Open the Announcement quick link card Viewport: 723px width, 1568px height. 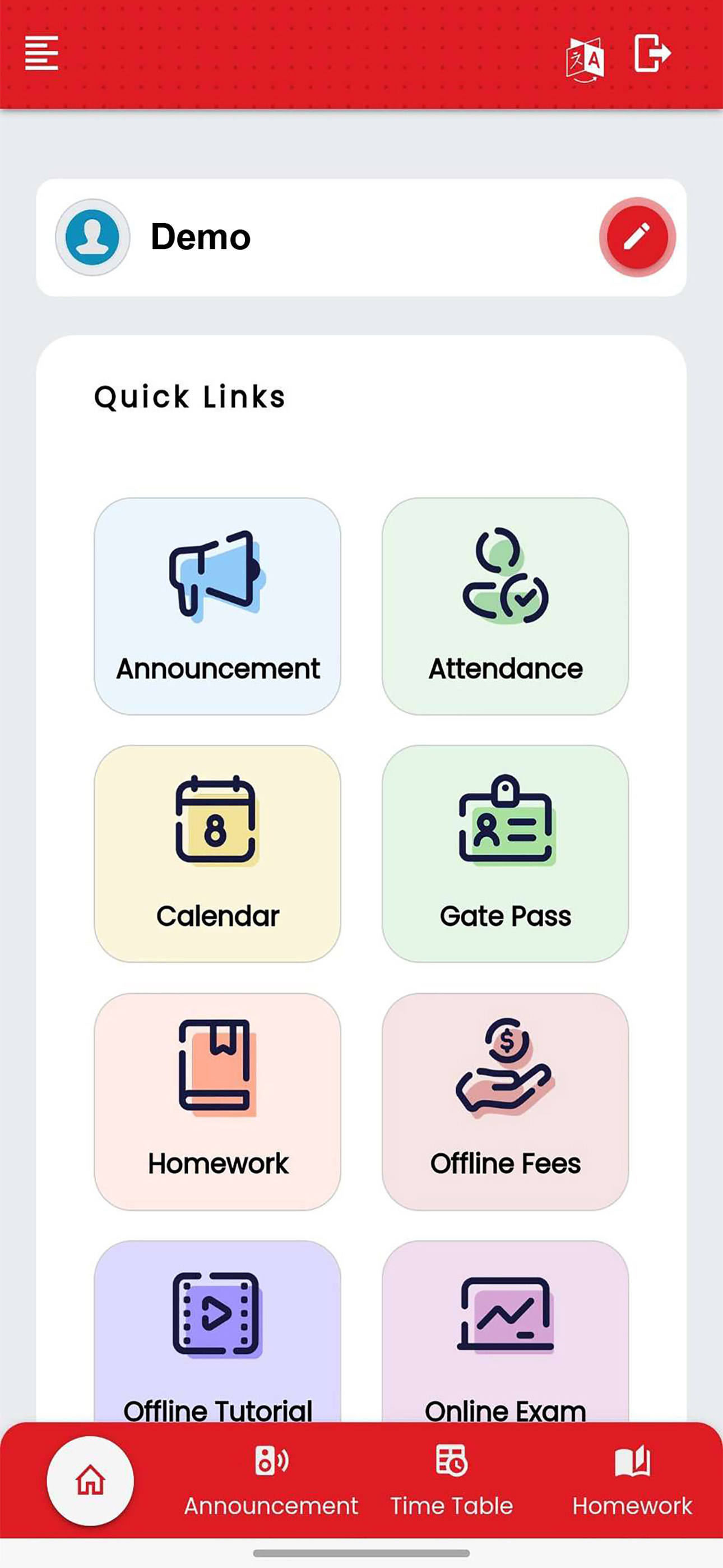(217, 606)
